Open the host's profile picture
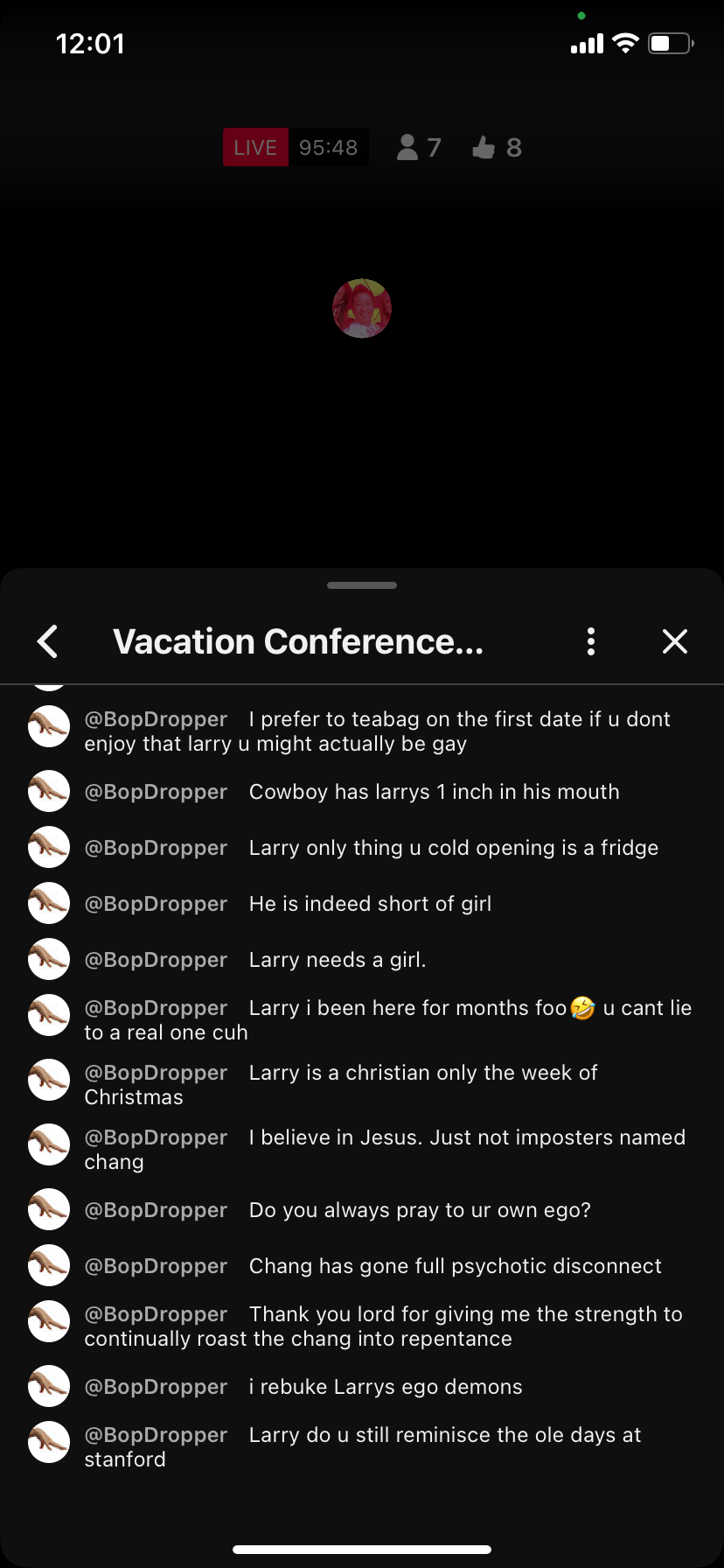724x1568 pixels. tap(362, 309)
